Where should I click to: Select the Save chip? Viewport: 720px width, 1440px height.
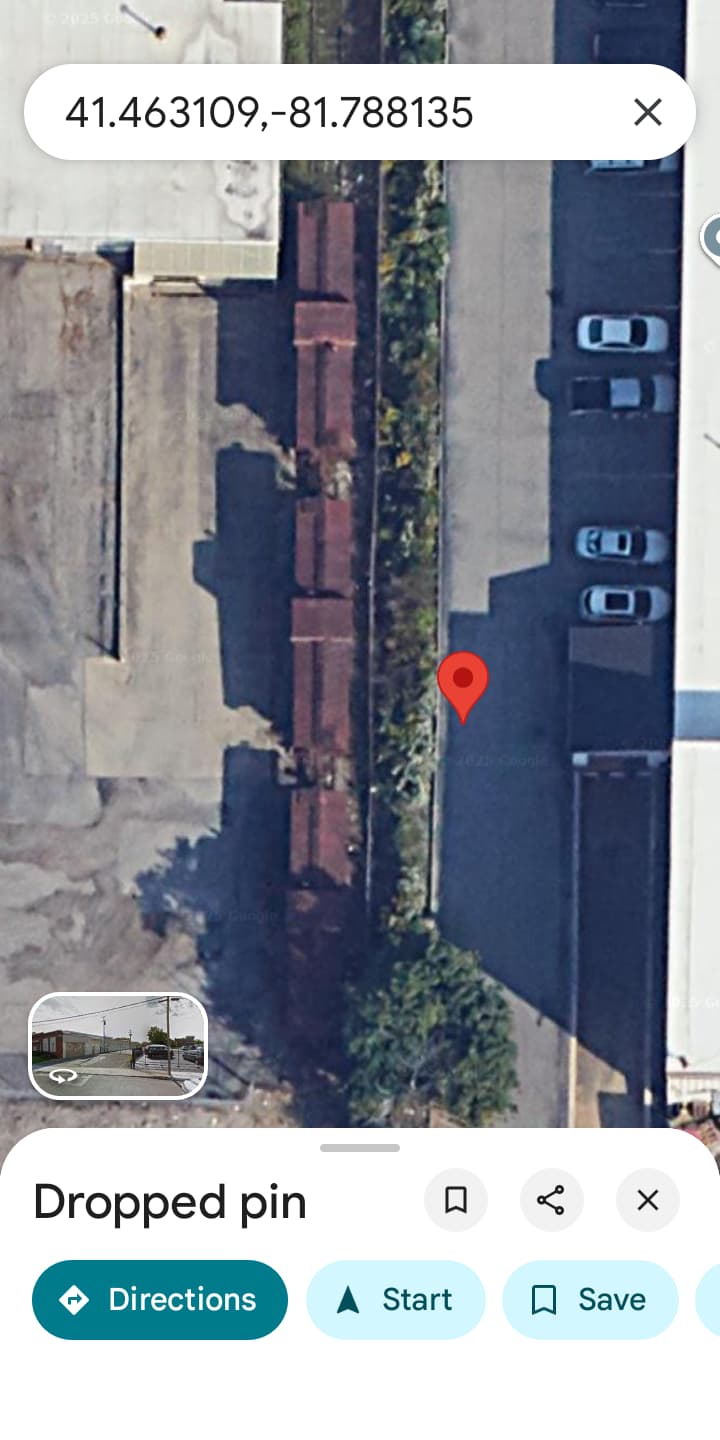(x=590, y=1299)
